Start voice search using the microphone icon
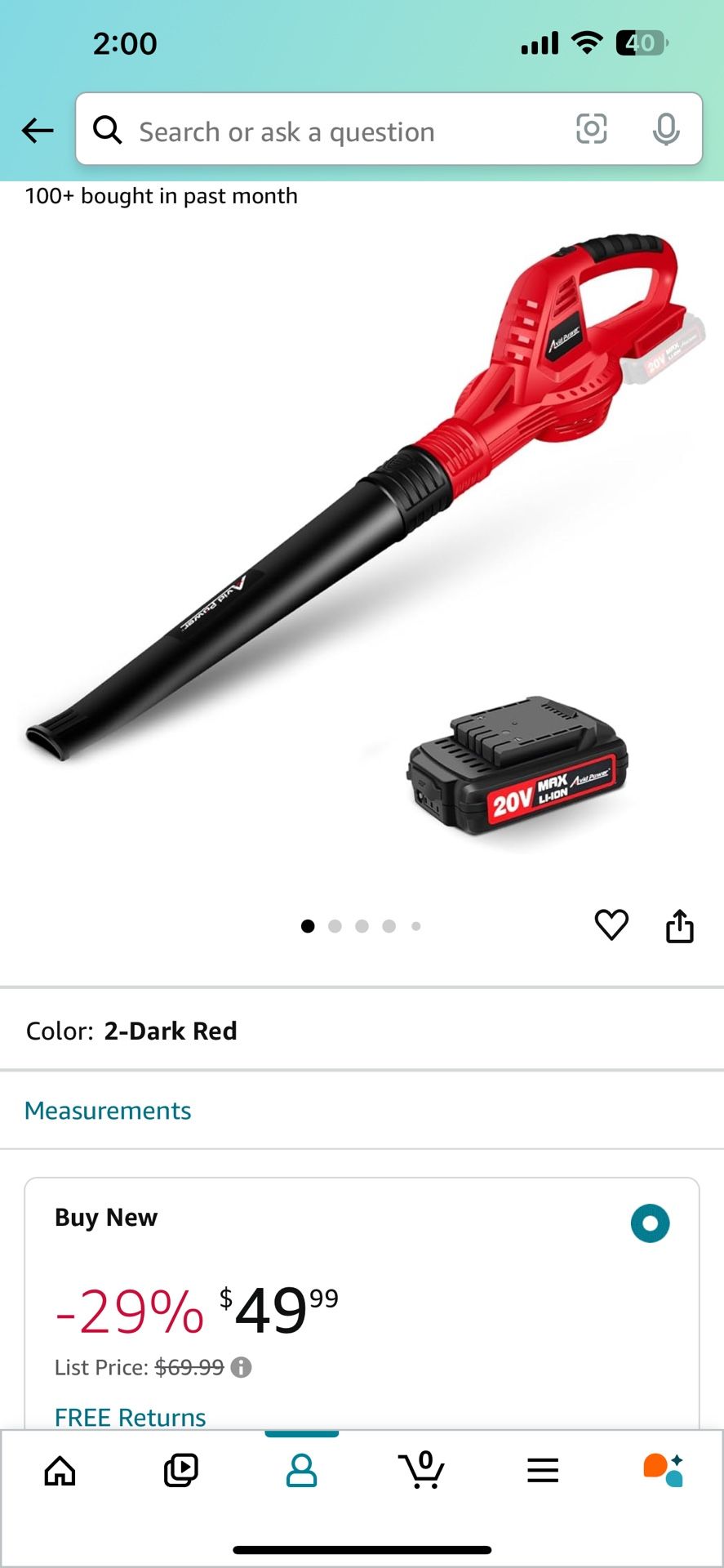 coord(667,130)
